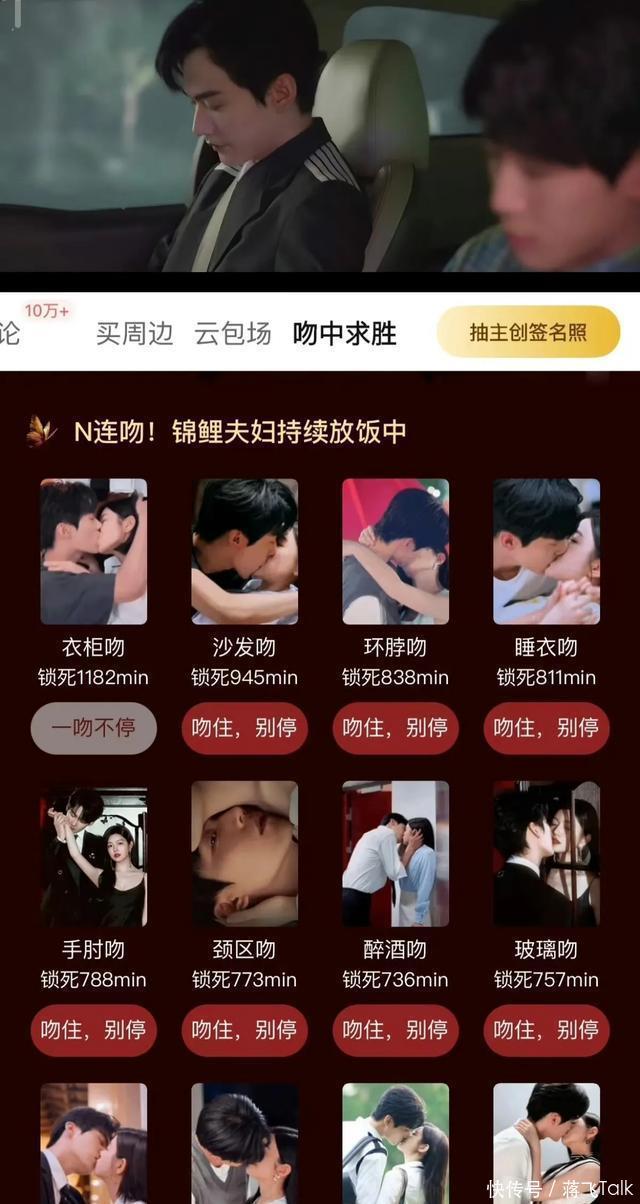Switch to the 买周边 tab
Screen dimensions: 640x1204
134,334
